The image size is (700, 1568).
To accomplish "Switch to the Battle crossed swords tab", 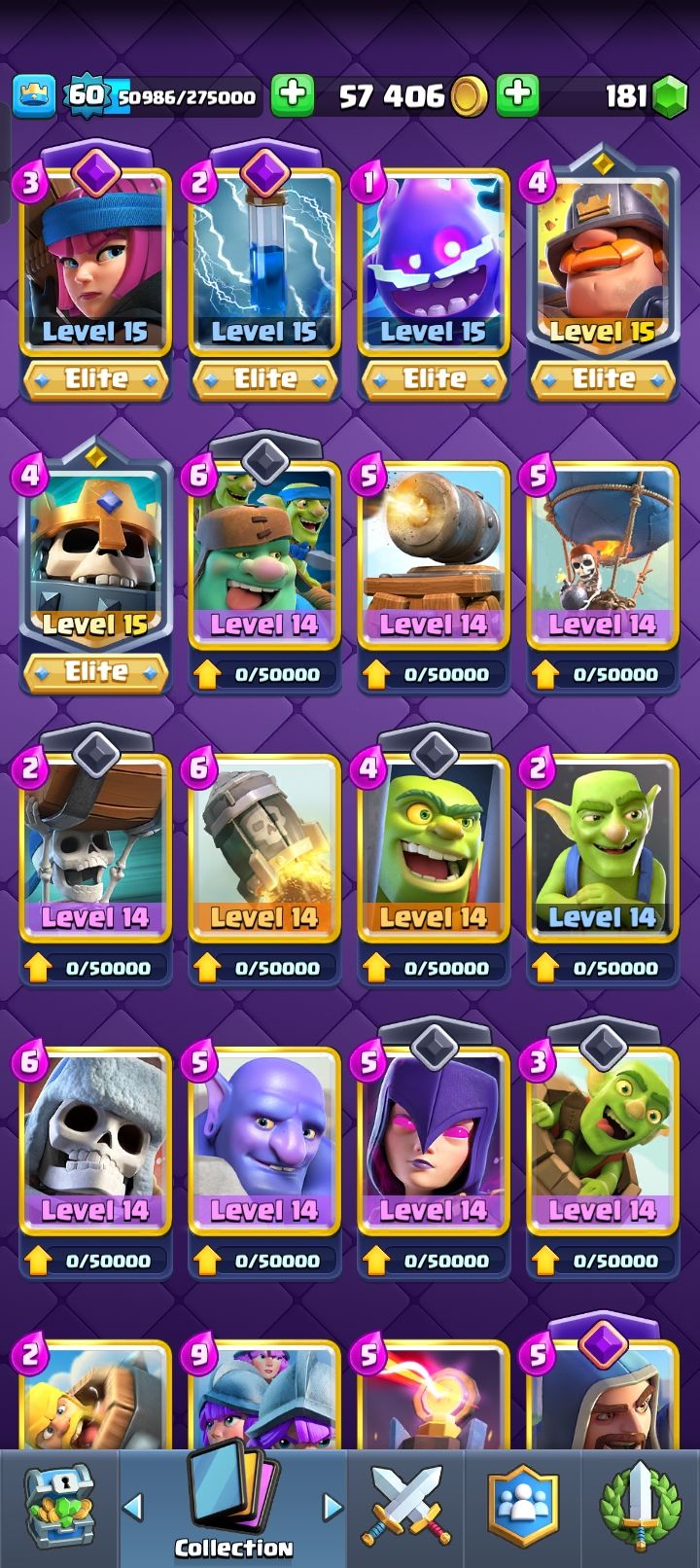I will [x=405, y=1508].
